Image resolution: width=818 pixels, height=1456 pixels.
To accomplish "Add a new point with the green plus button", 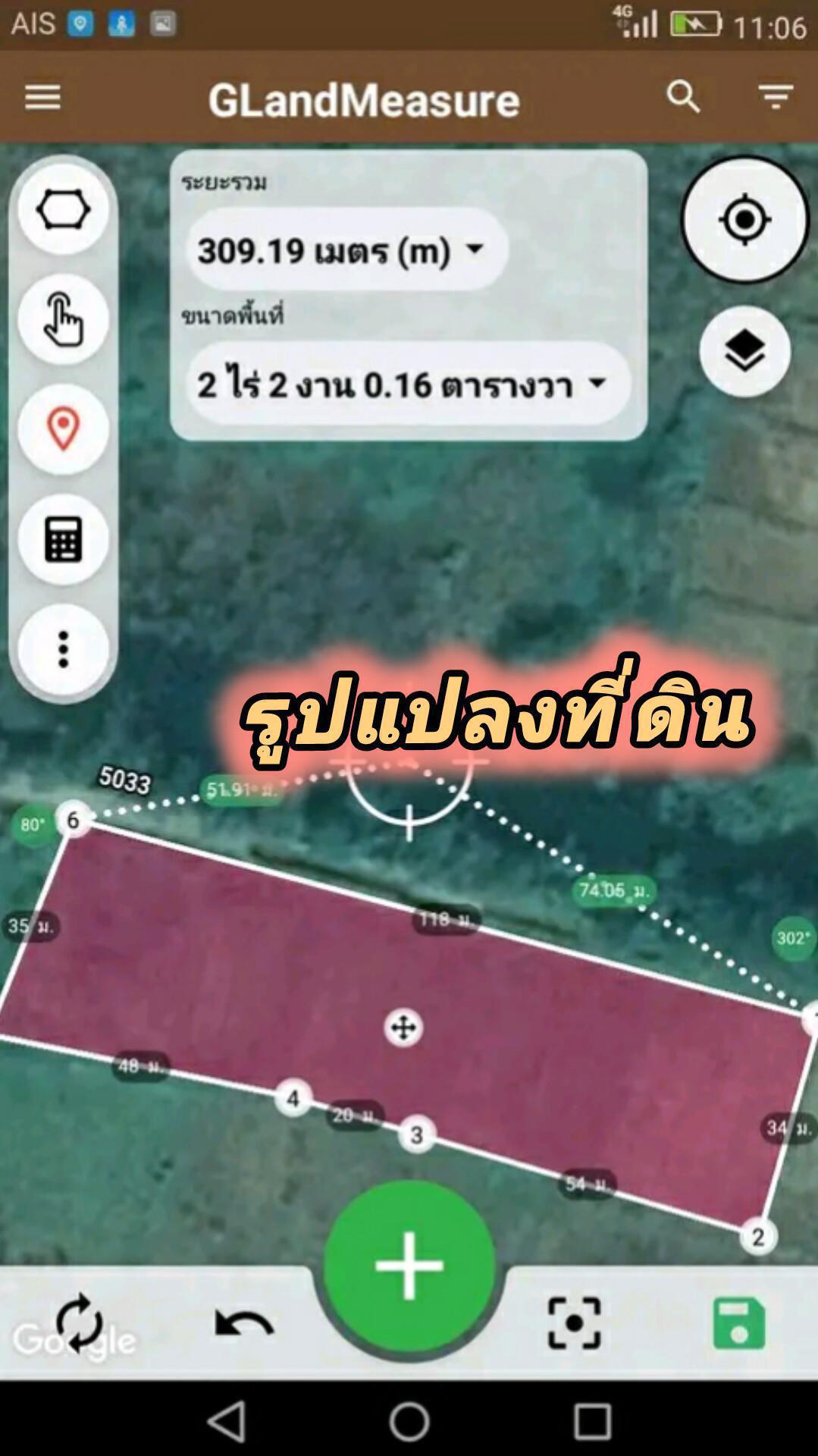I will pos(409,1265).
